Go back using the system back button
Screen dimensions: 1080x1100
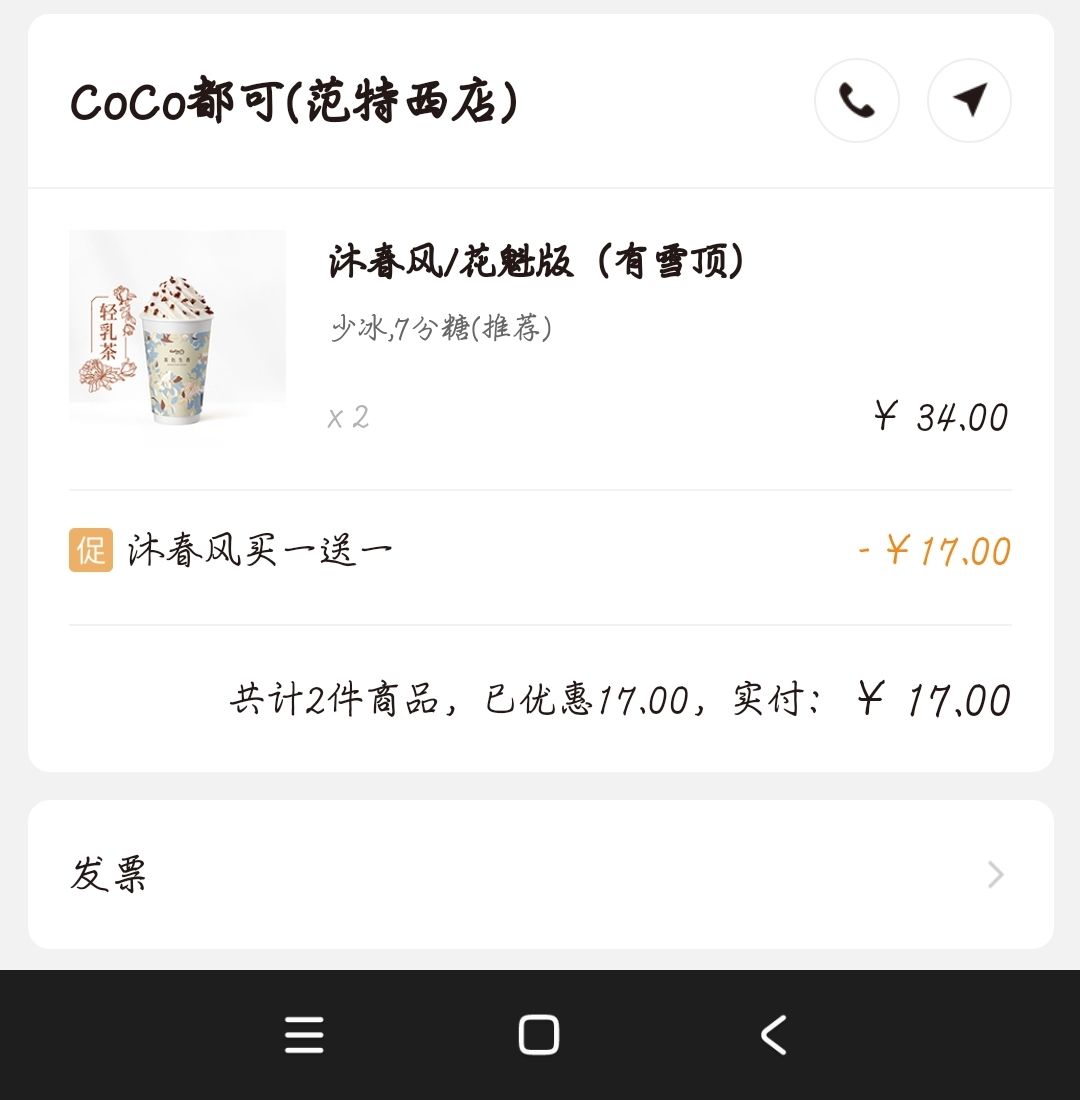774,1035
